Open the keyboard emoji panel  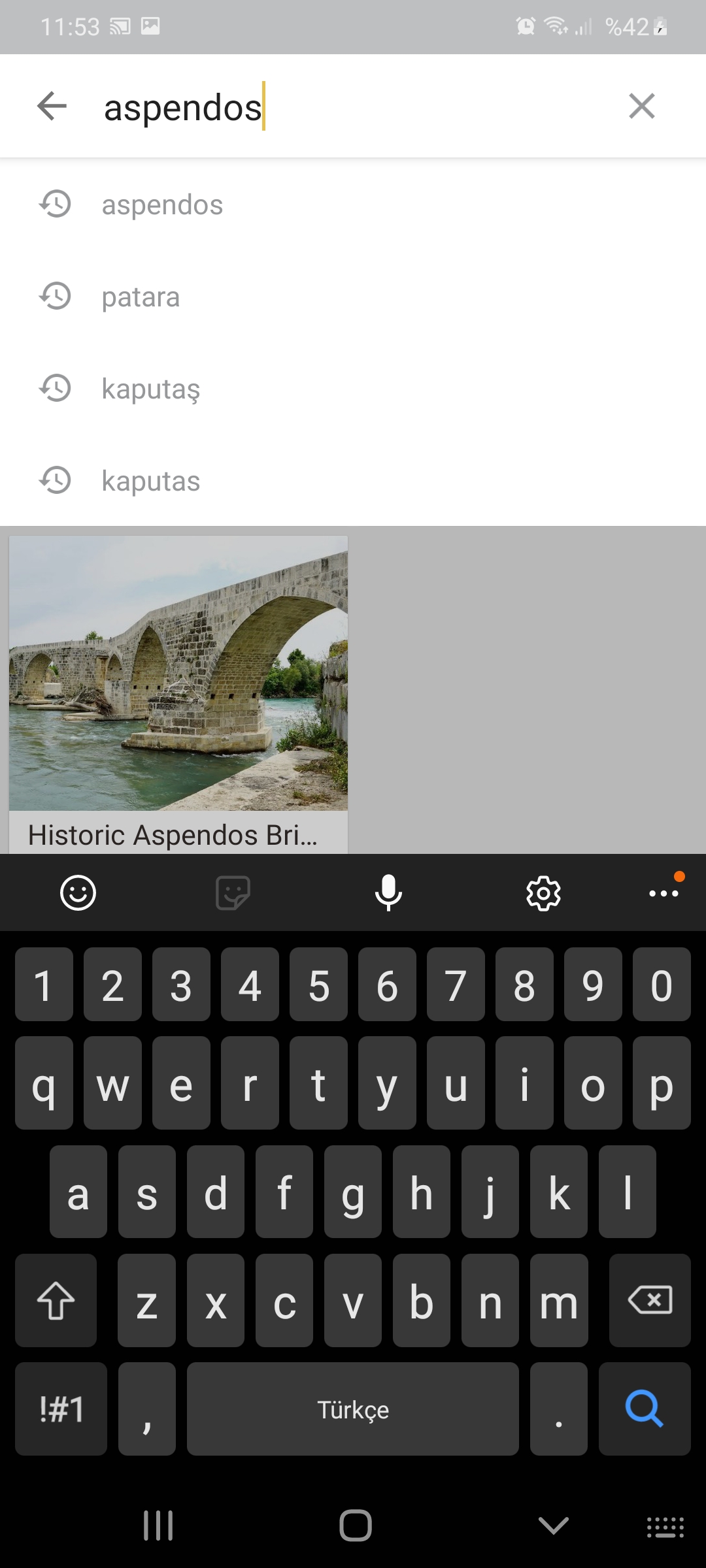coord(78,893)
